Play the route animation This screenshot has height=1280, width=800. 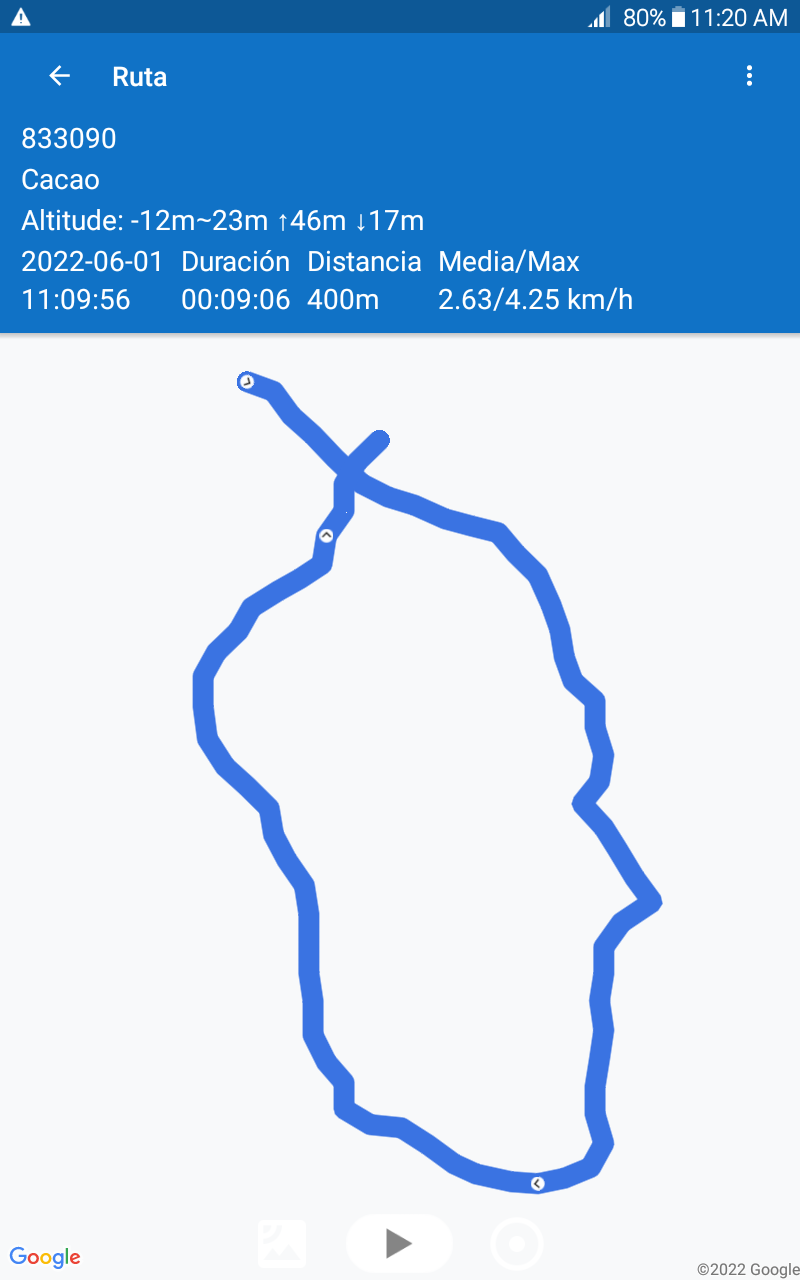pos(399,1243)
